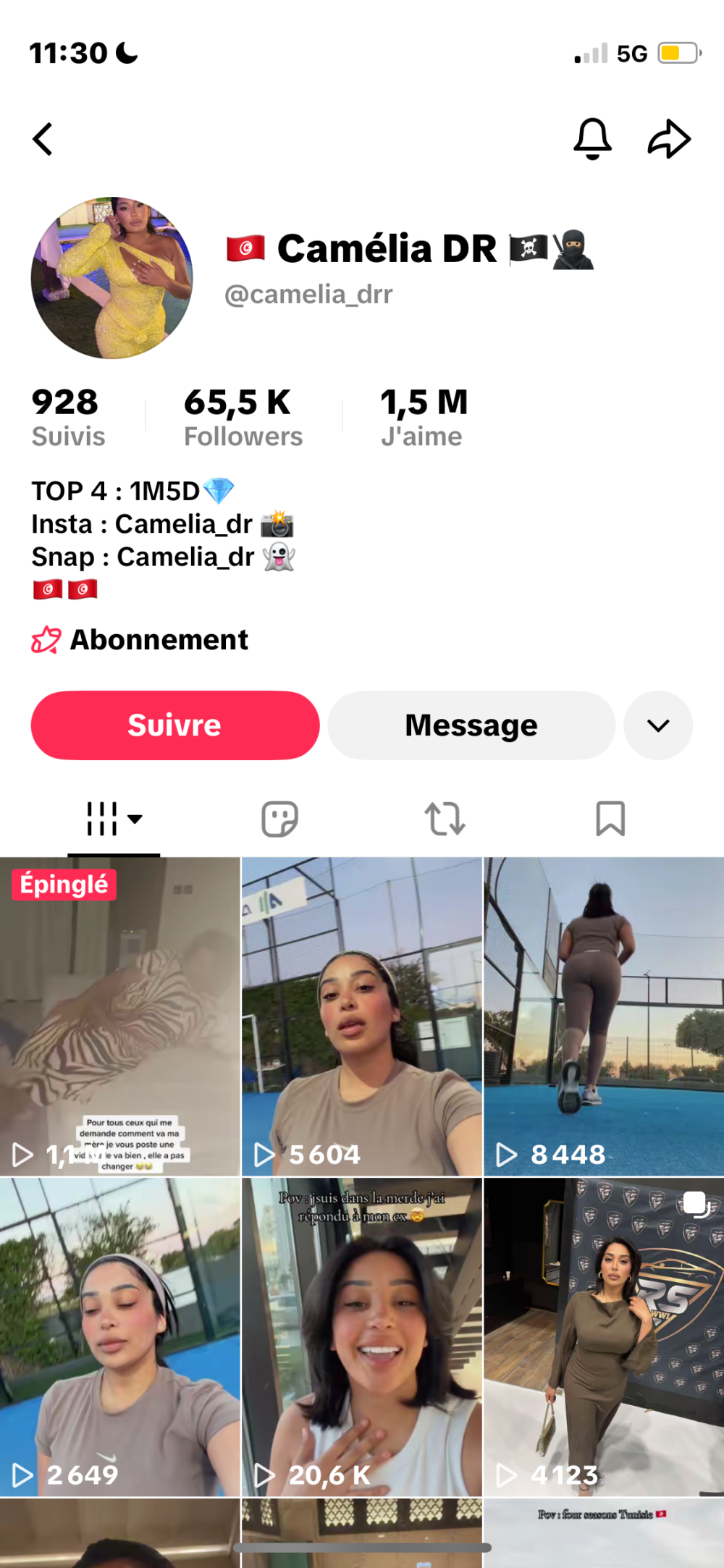Play the video with 2 649 views
724x1568 pixels.
tap(119, 1336)
